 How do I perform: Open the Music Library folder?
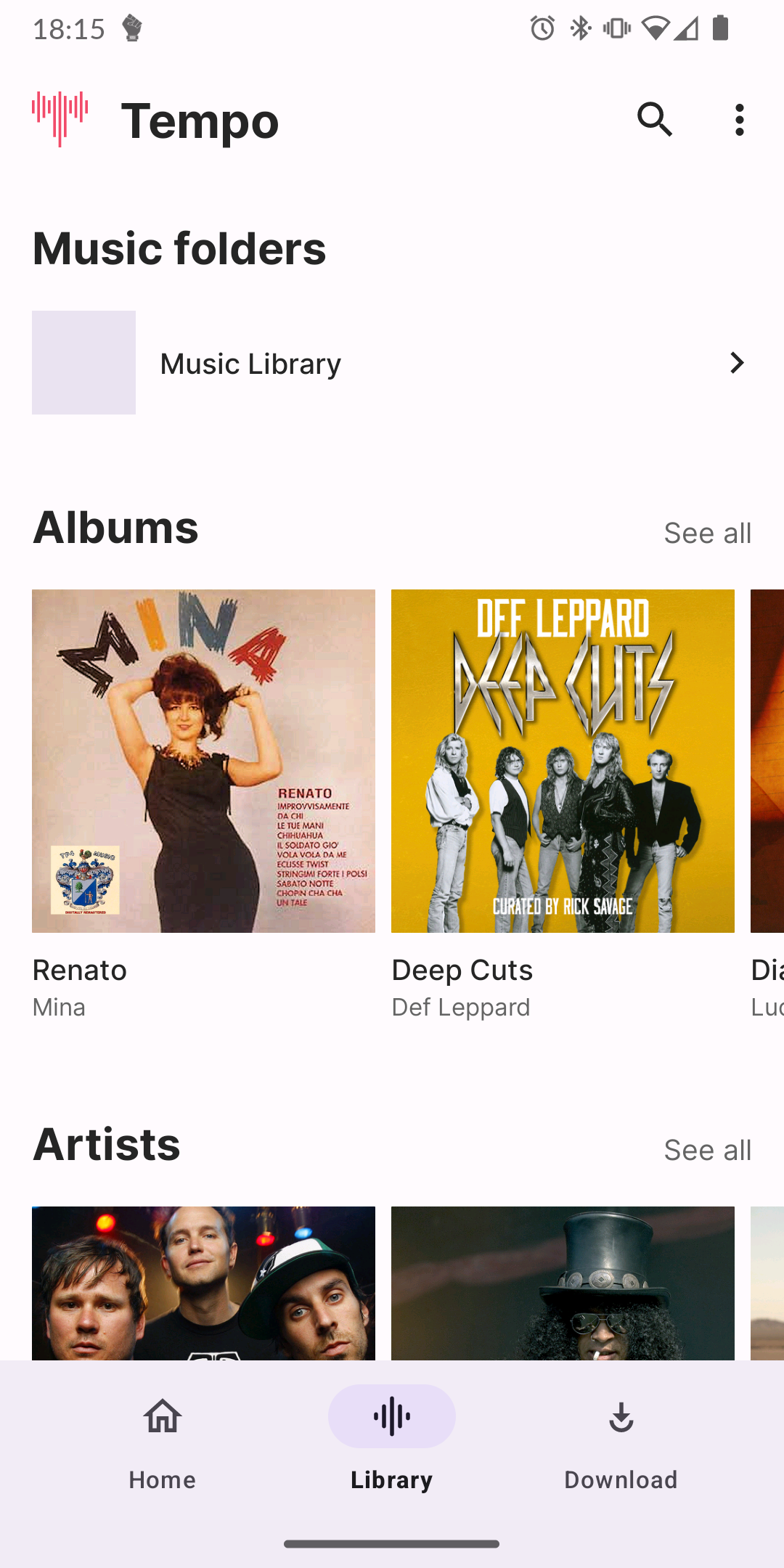pyautogui.click(x=392, y=363)
